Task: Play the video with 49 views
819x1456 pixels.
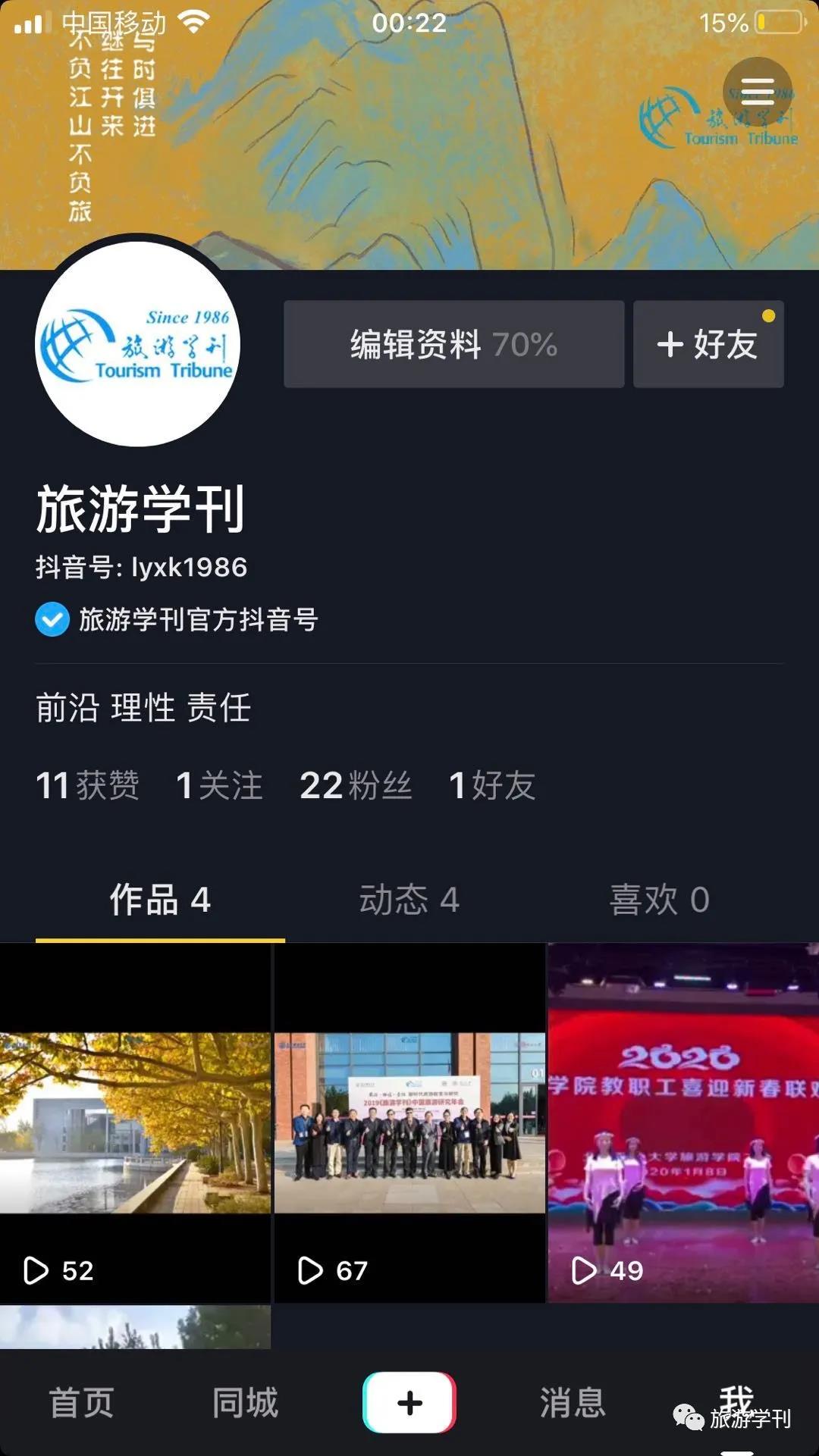Action: (683, 1123)
